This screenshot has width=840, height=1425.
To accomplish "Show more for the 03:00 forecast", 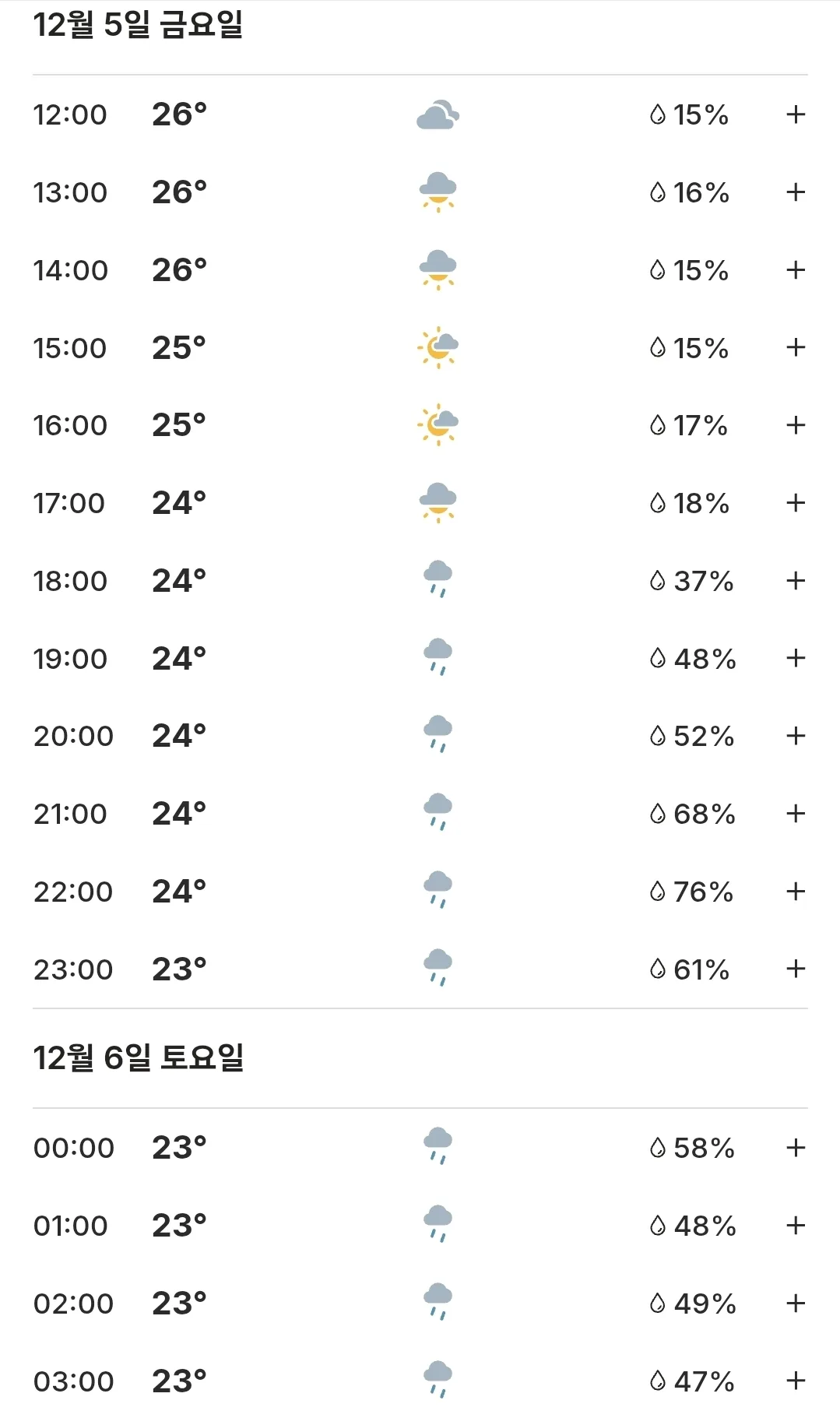I will (x=795, y=1381).
